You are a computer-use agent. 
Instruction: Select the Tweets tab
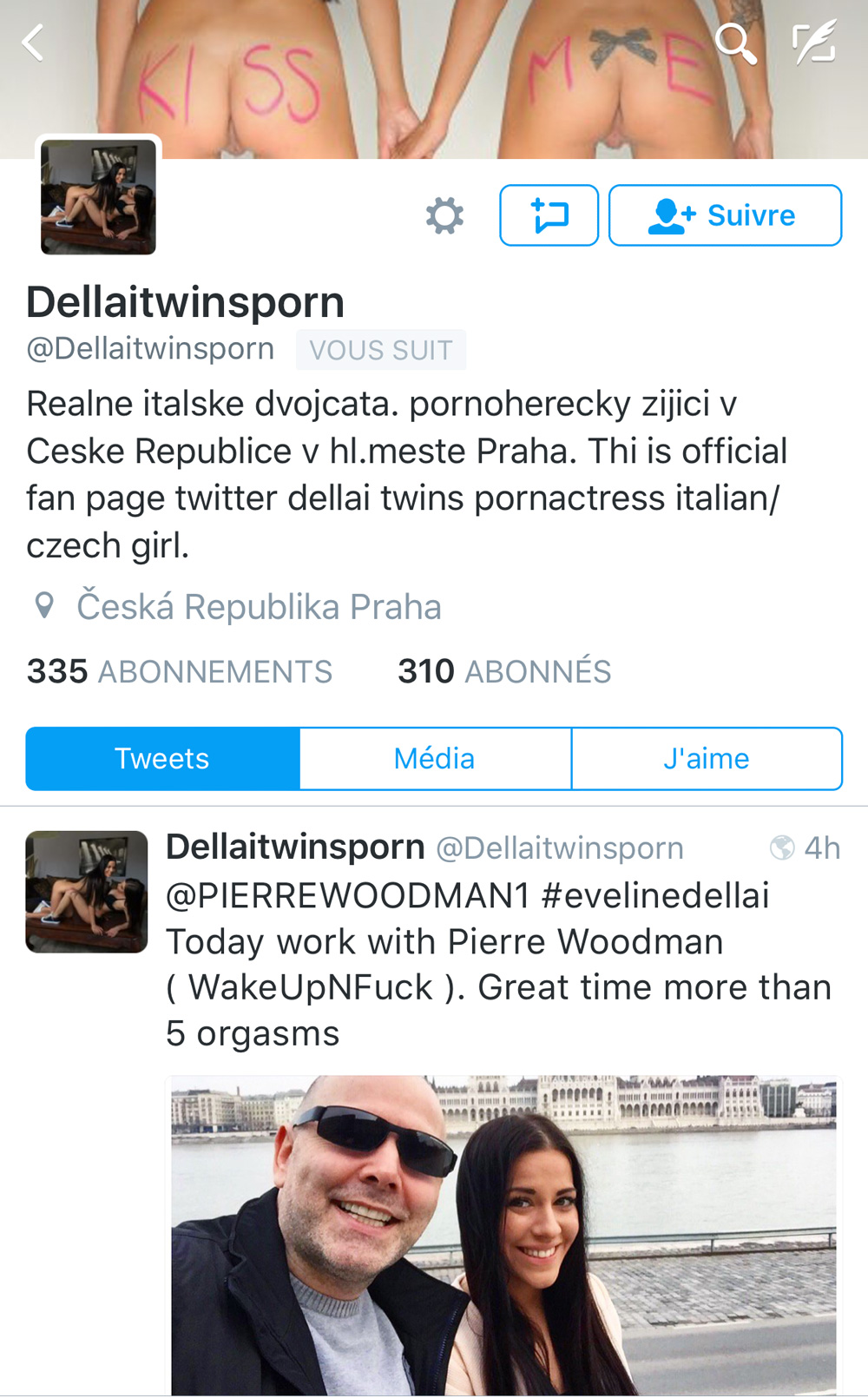tap(162, 759)
